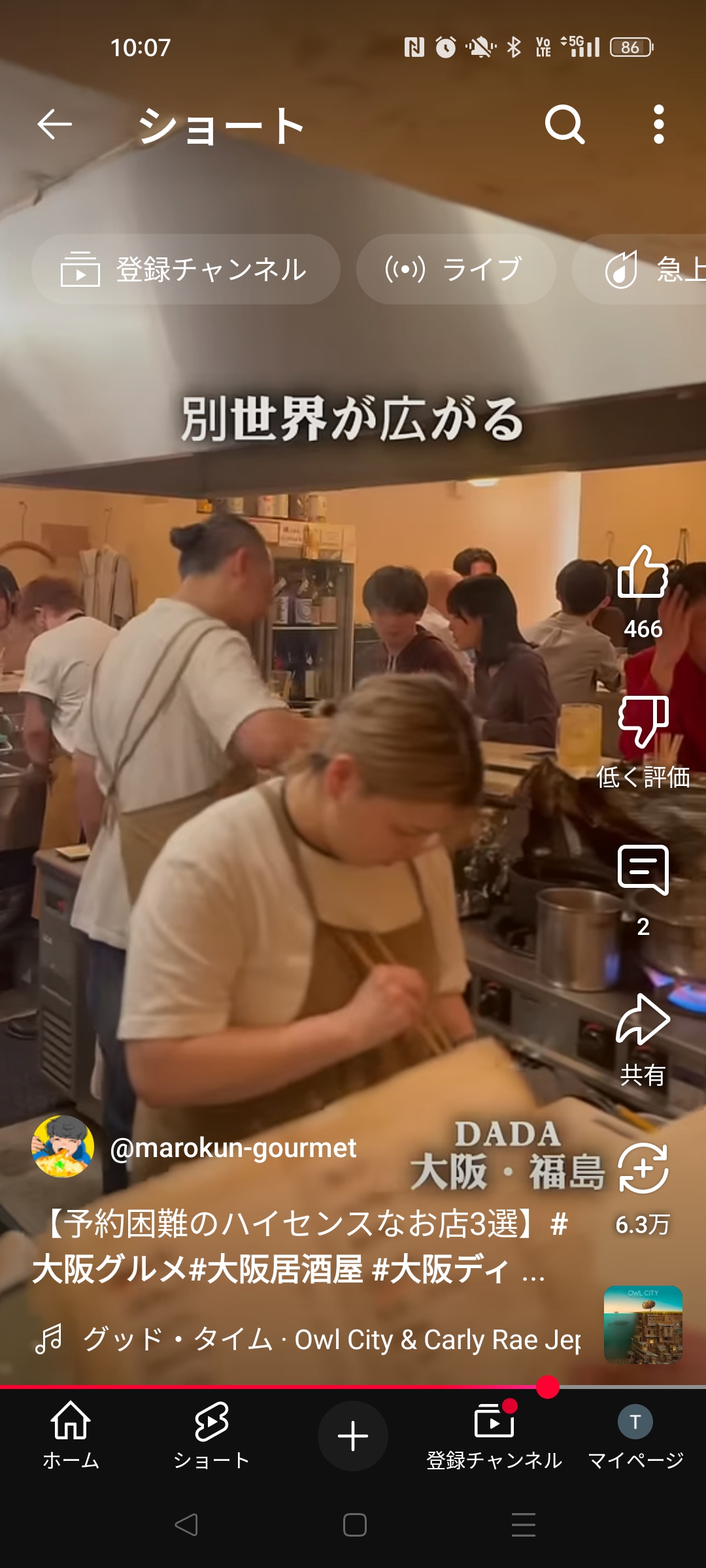Go back using the top arrow
706x1568 pixels.
54,124
